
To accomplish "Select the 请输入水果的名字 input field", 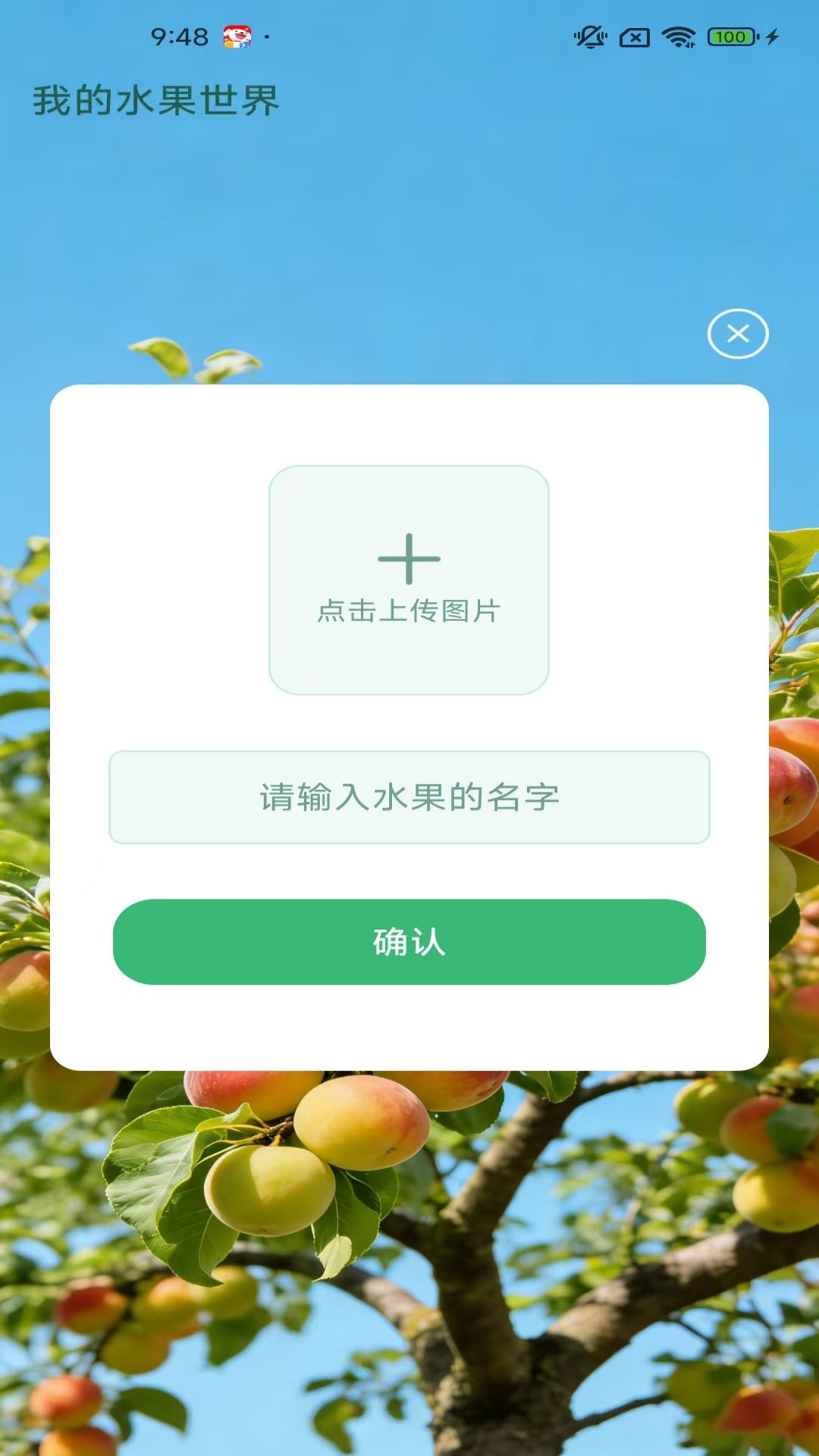I will (x=409, y=797).
